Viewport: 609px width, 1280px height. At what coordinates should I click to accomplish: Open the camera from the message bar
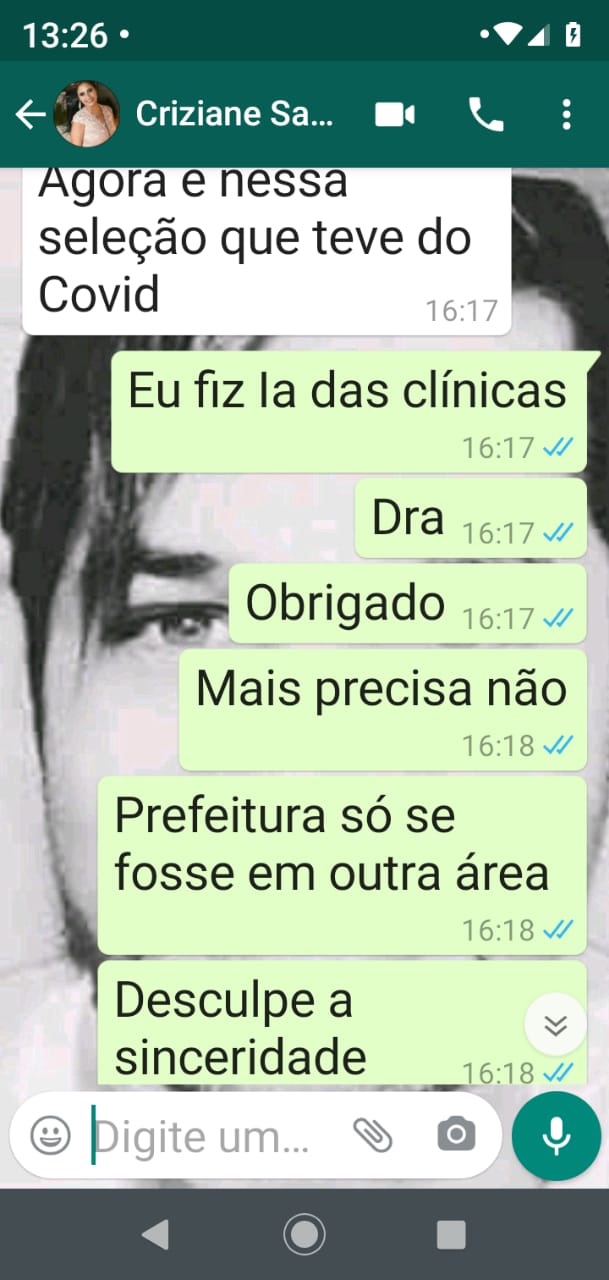[x=456, y=1135]
